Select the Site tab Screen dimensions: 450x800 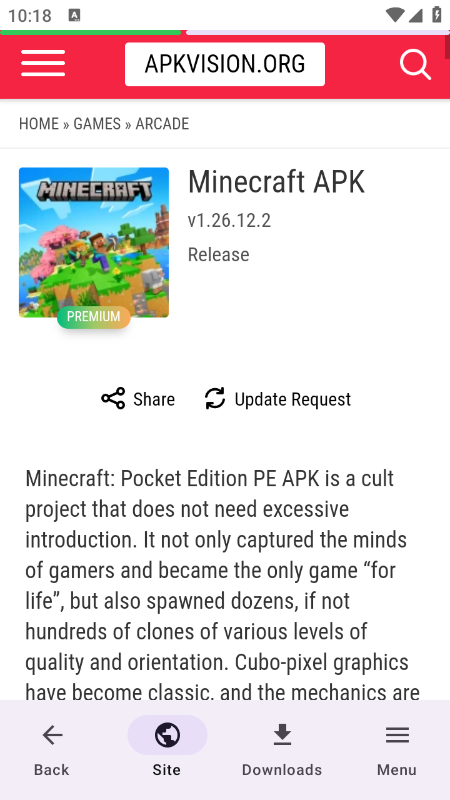[167, 747]
